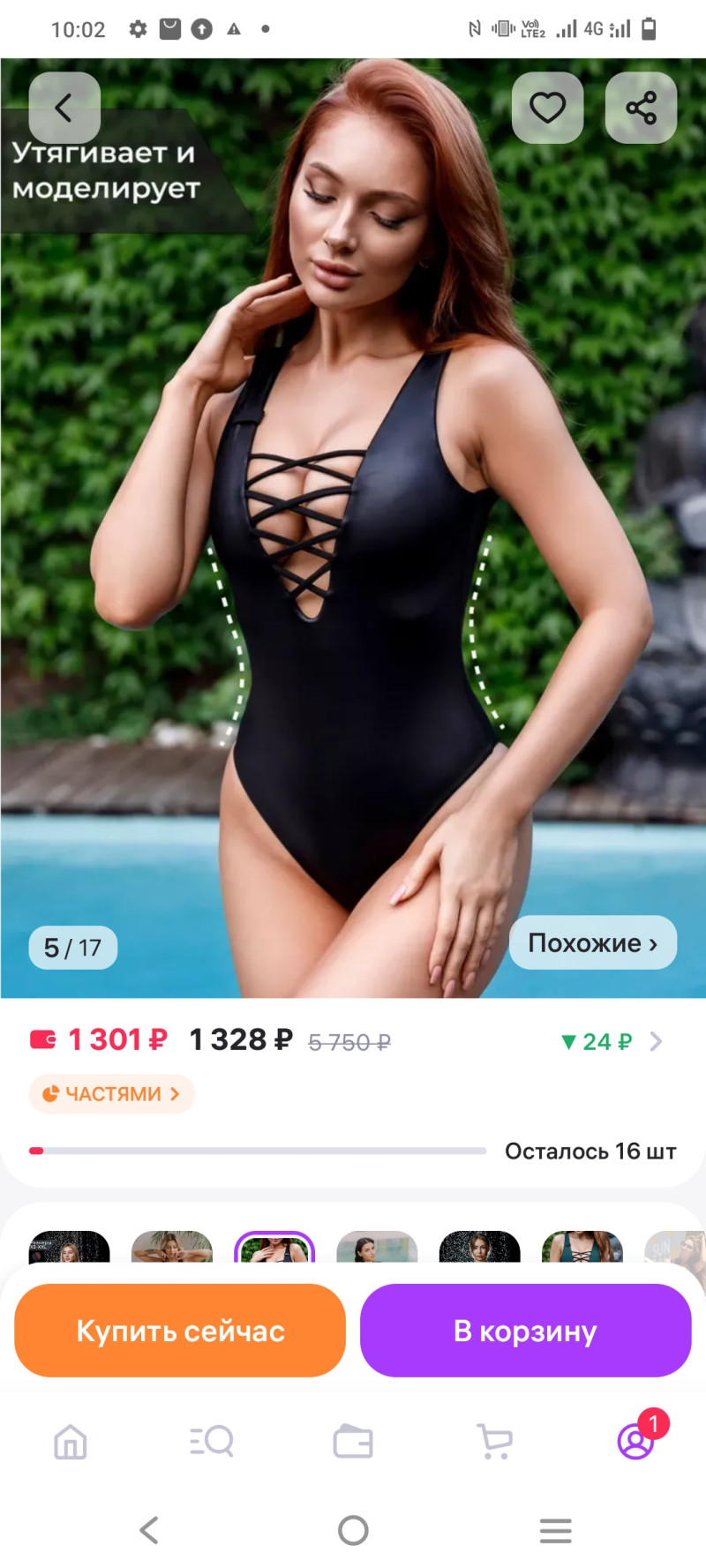This screenshot has height=1568, width=706.
Task: Open the wallet tab
Action: tap(353, 1442)
